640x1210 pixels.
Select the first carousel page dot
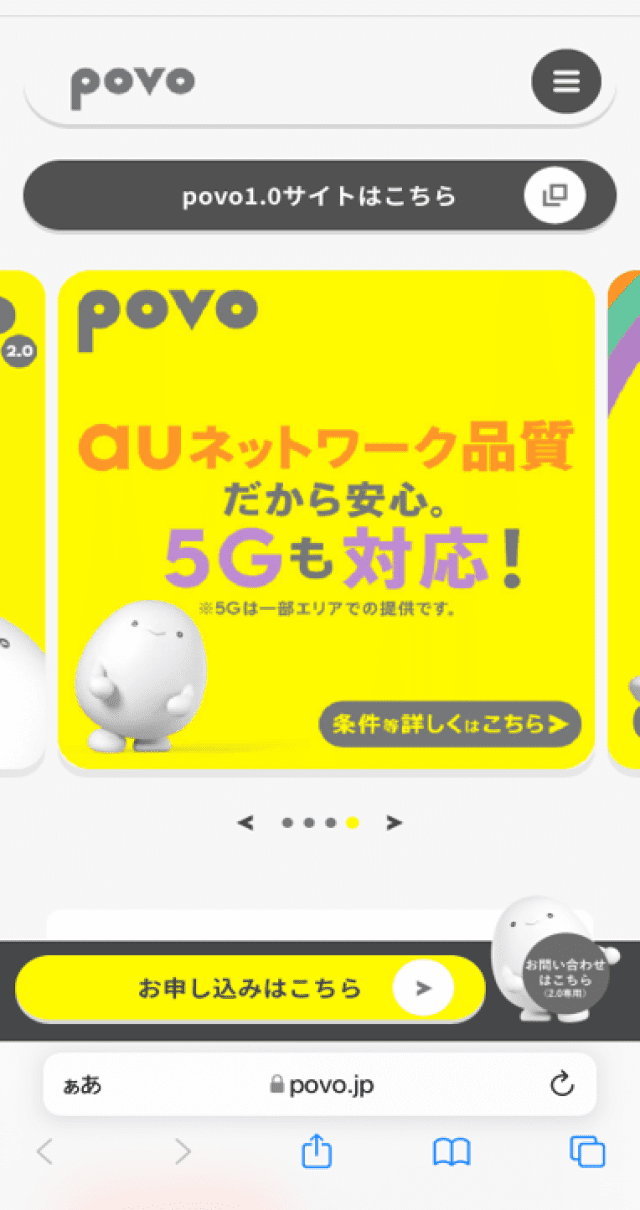coord(287,823)
